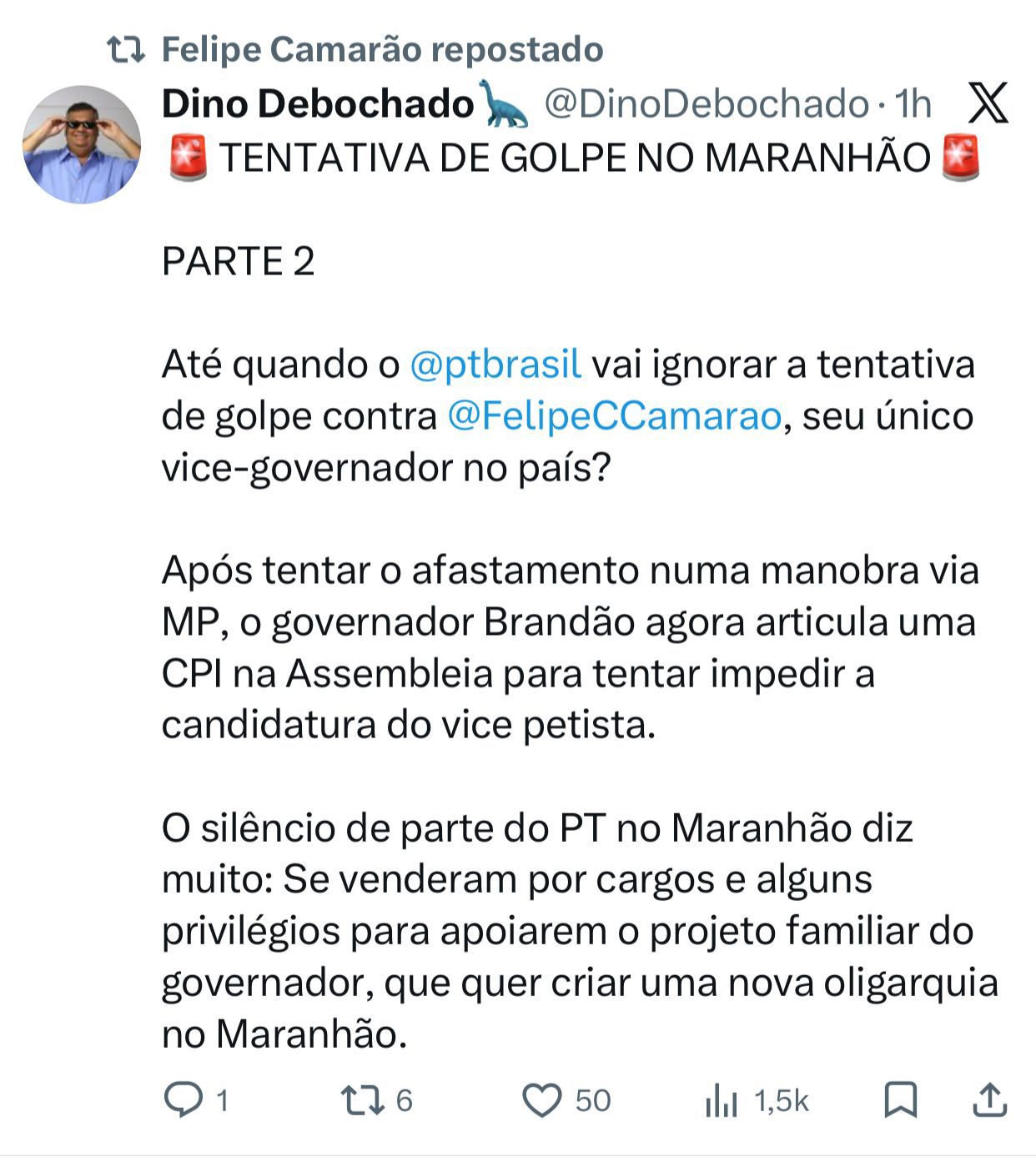Viewport: 1036px width, 1167px height.
Task: View the post's analytics
Action: click(722, 1101)
